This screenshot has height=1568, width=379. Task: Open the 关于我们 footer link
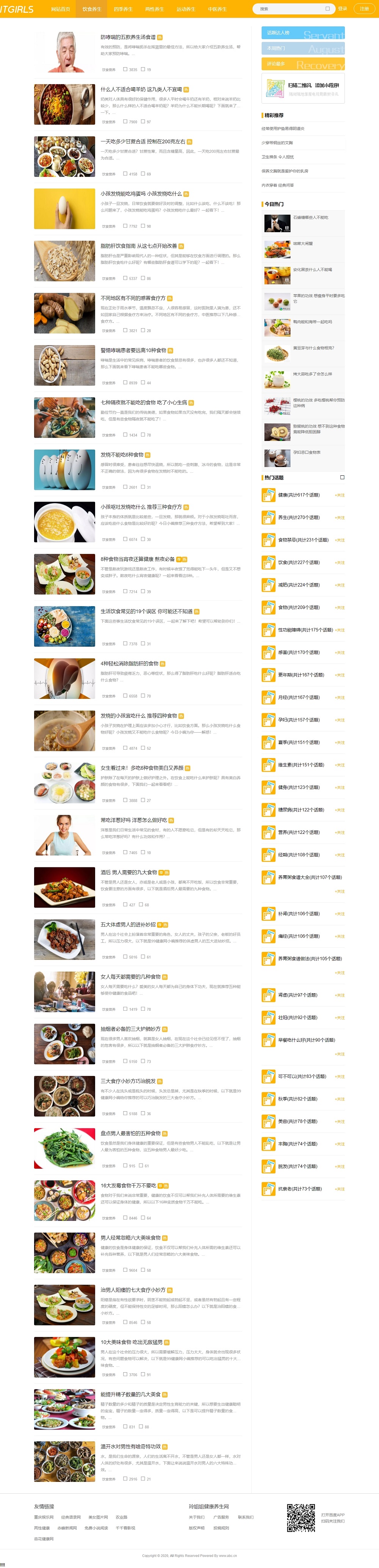(x=196, y=1517)
